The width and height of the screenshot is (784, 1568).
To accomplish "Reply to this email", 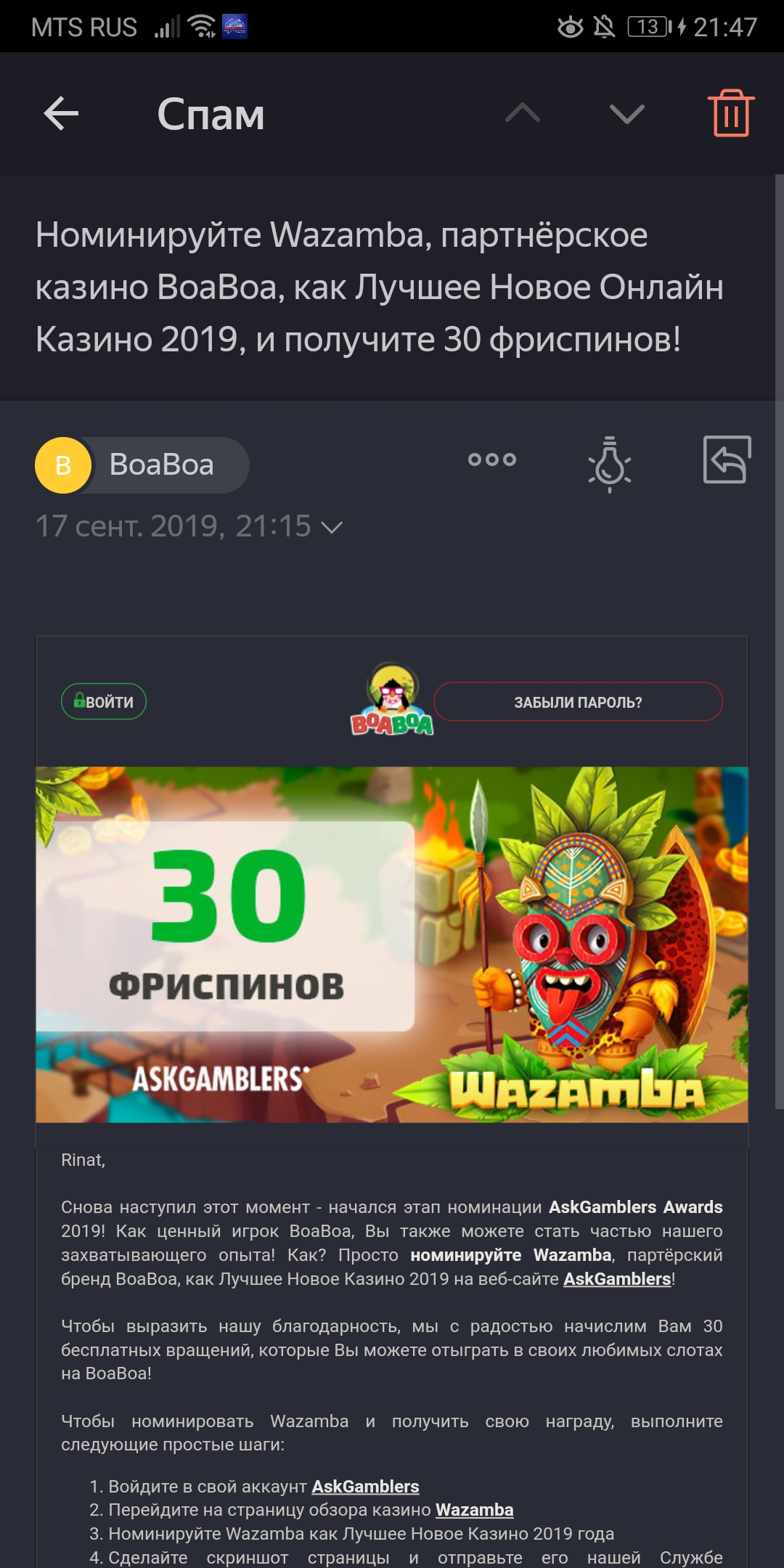I will (727, 460).
